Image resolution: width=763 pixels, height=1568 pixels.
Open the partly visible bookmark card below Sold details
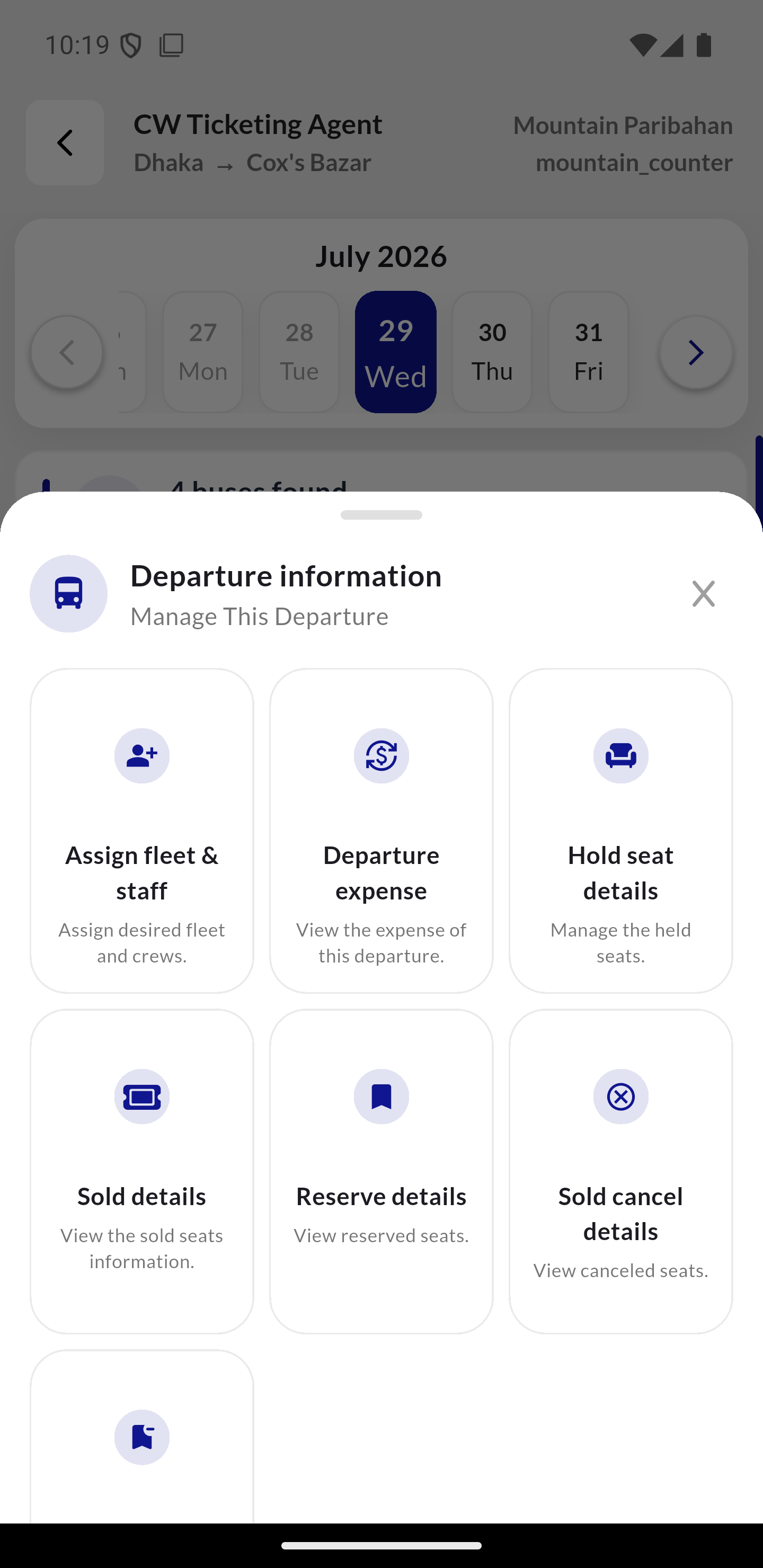click(x=142, y=1437)
